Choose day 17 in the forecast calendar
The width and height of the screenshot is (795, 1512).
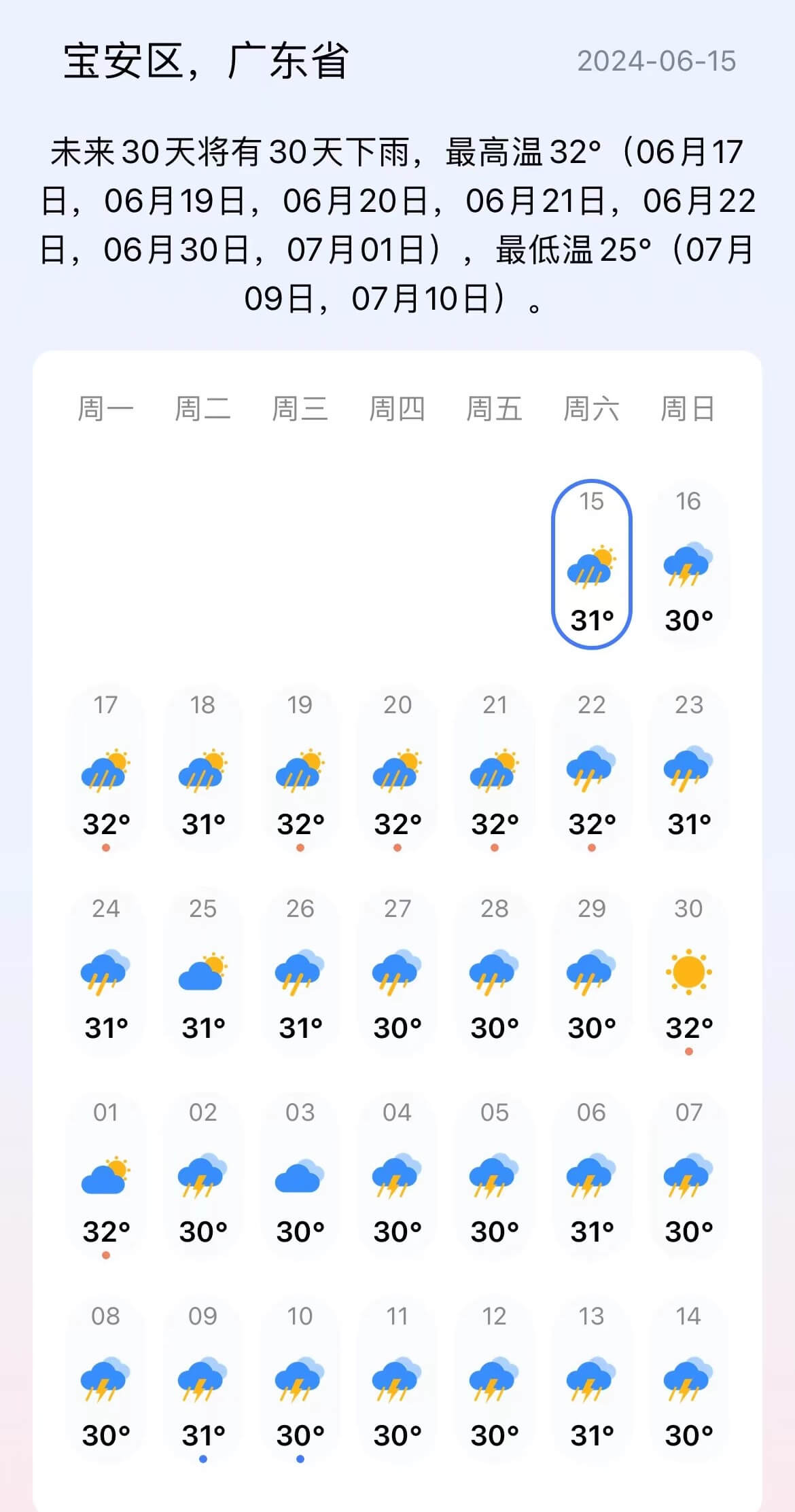(106, 768)
